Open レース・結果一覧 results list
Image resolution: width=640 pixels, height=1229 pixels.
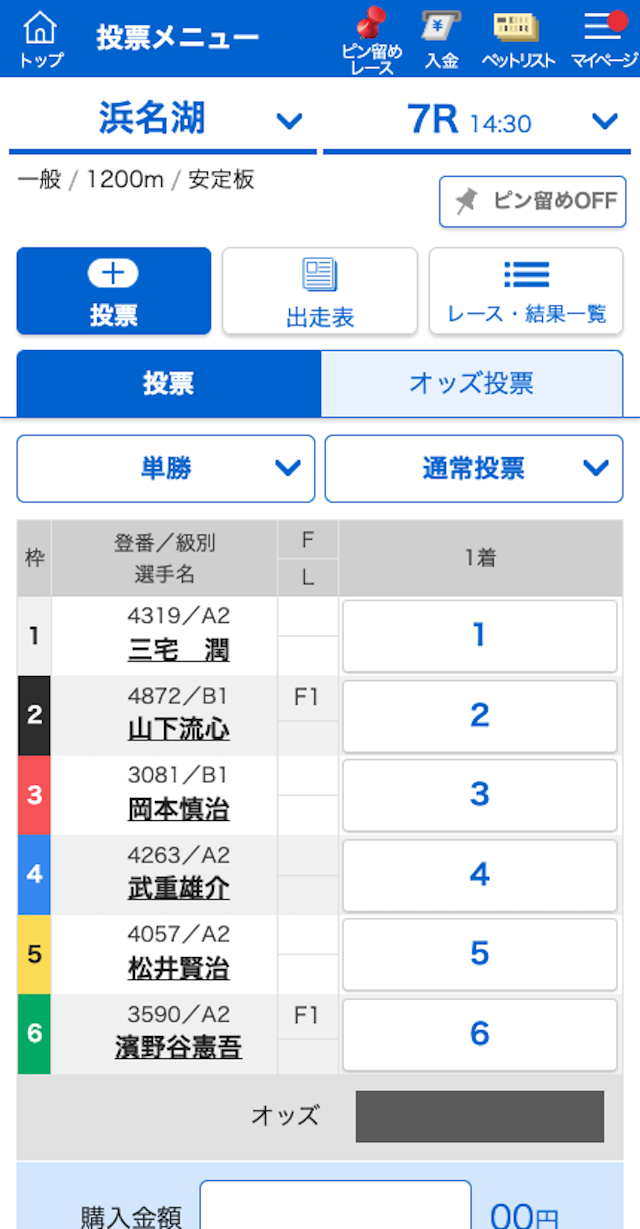[526, 291]
